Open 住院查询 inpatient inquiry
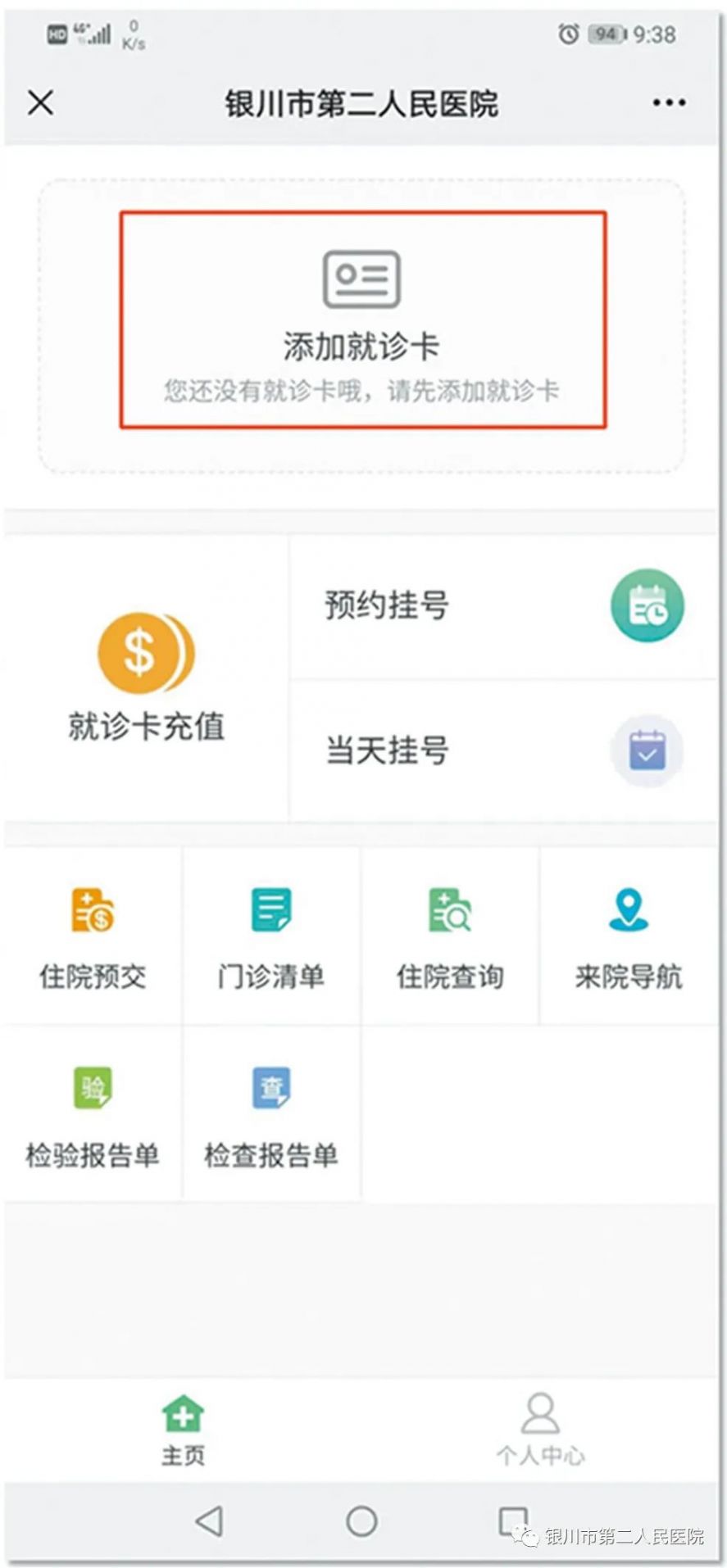The height and width of the screenshot is (1568, 727). coord(450,936)
